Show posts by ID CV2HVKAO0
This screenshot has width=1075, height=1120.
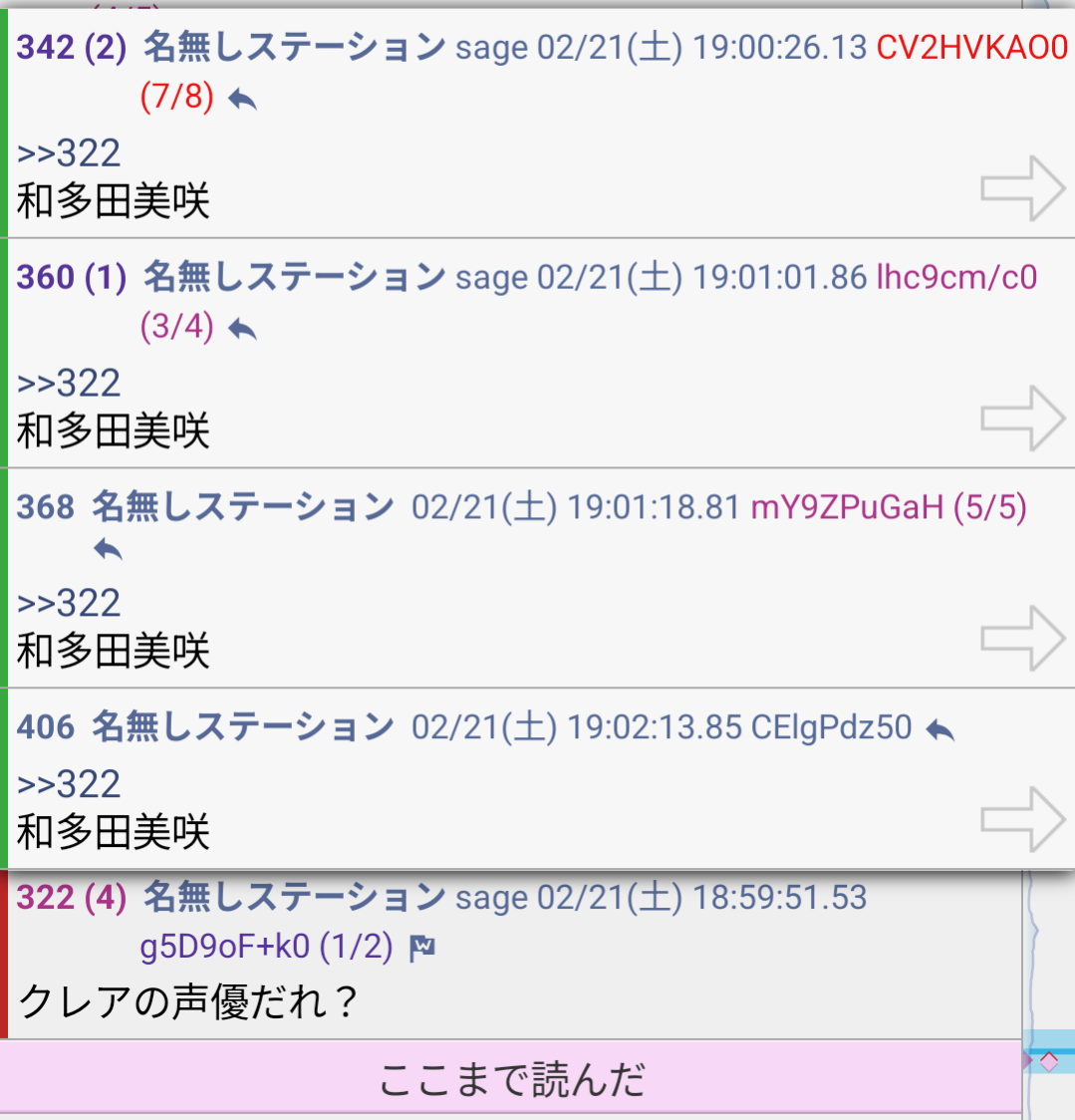(971, 47)
